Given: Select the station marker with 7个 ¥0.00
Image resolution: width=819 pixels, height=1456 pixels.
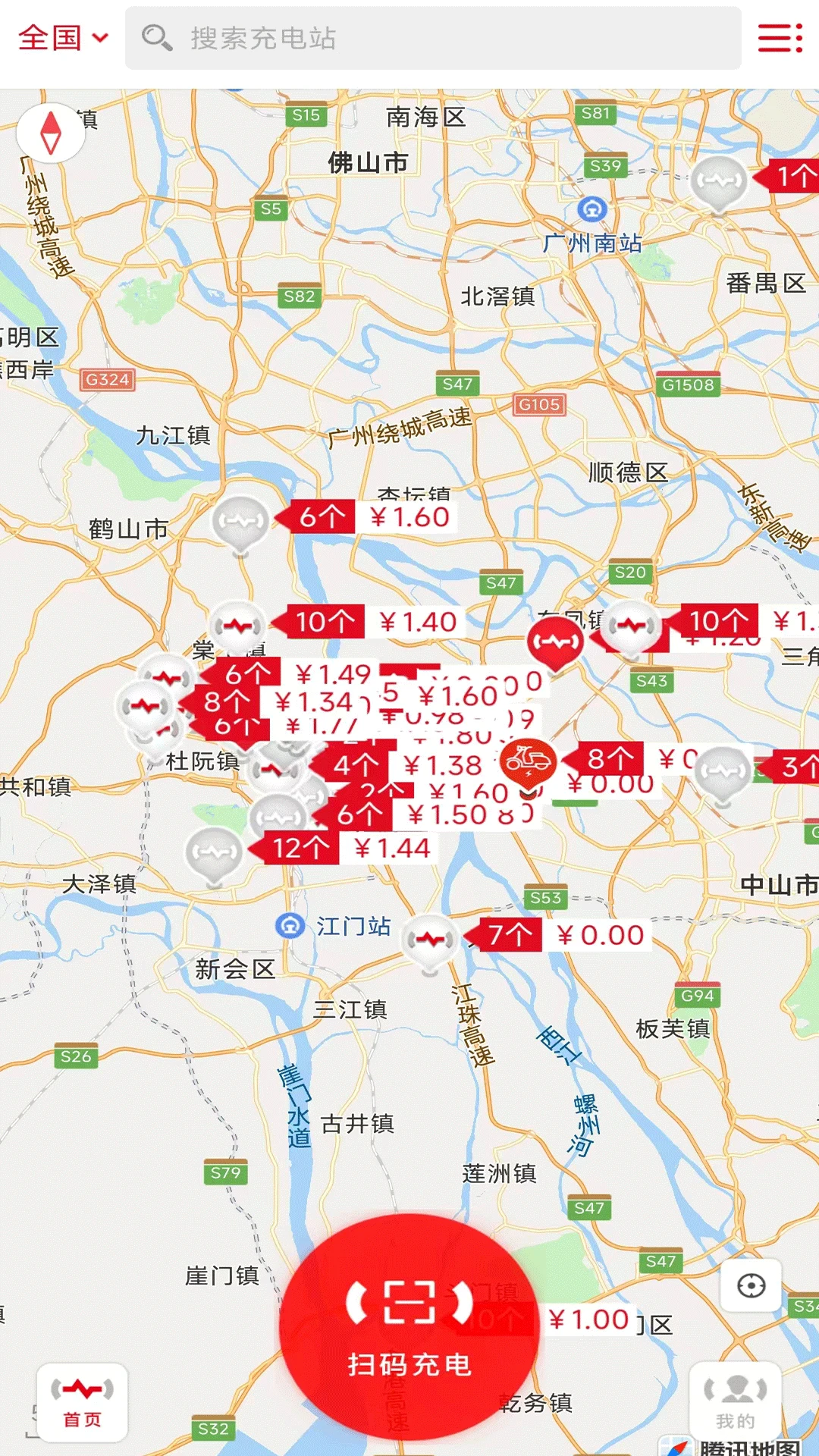Looking at the screenshot, I should pos(431,940).
